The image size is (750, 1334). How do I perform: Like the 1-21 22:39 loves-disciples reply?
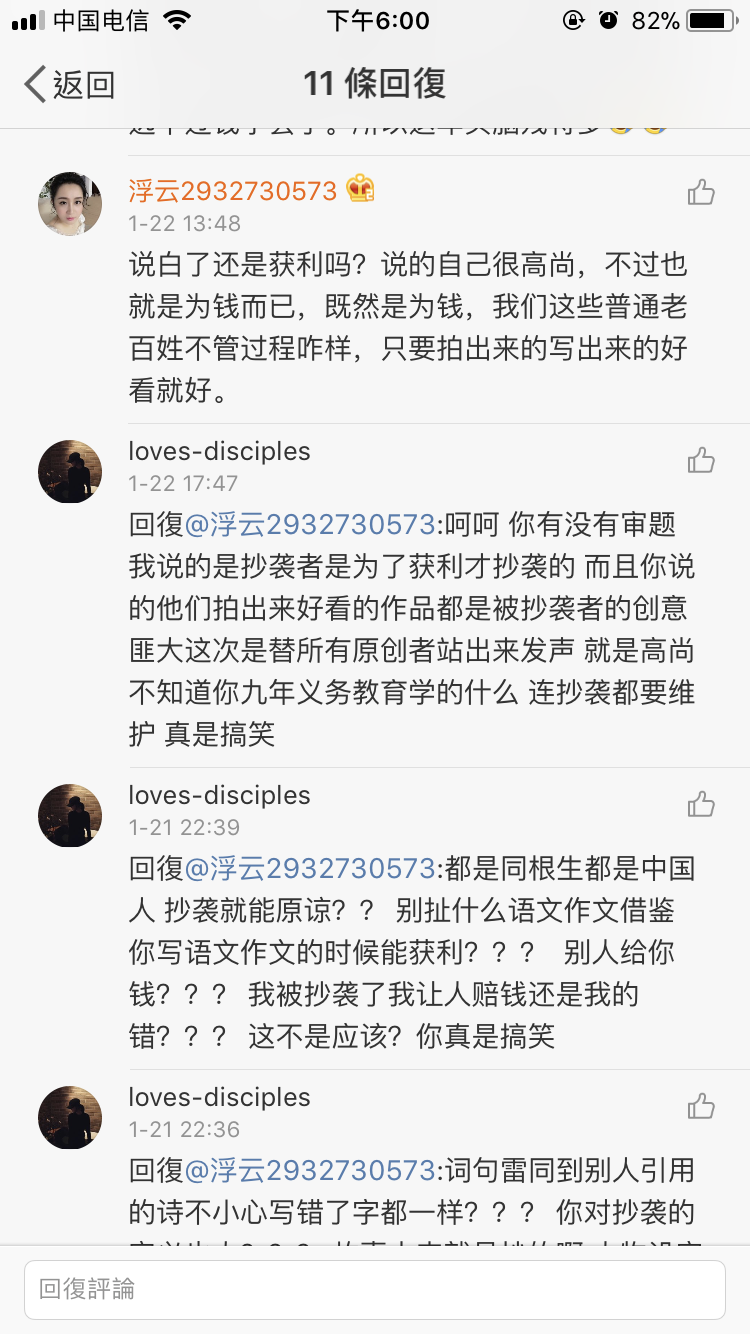[x=701, y=803]
